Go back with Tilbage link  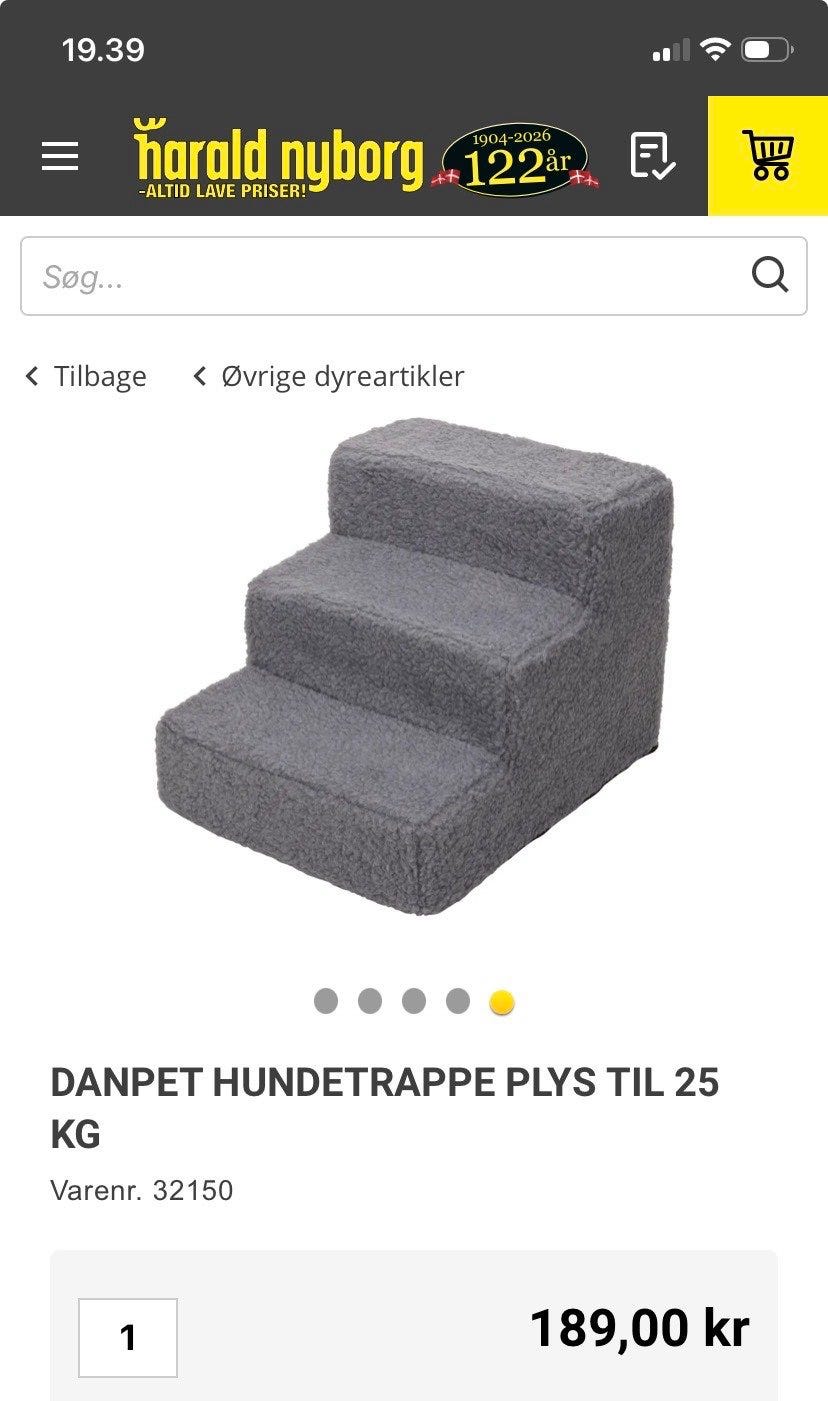pos(86,376)
